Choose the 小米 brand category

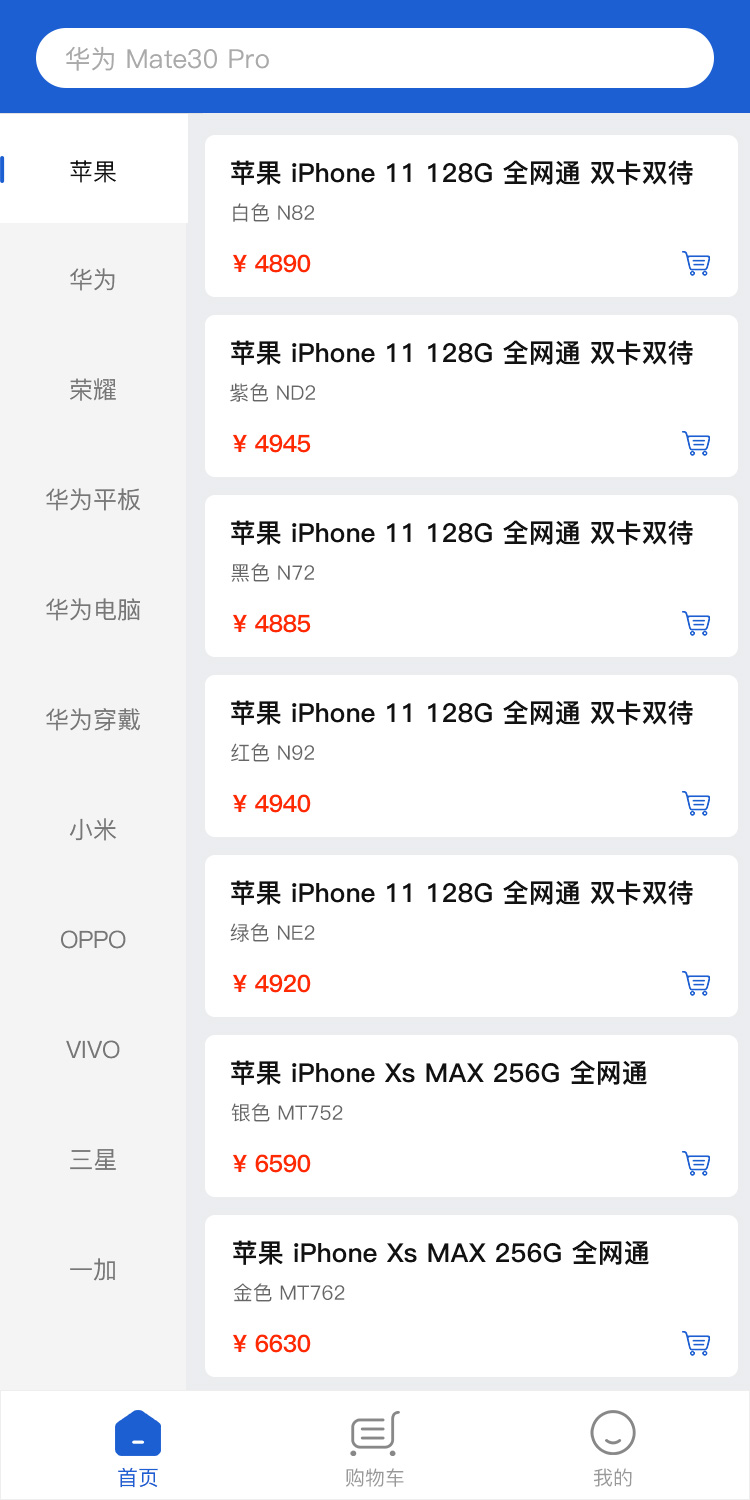click(93, 830)
